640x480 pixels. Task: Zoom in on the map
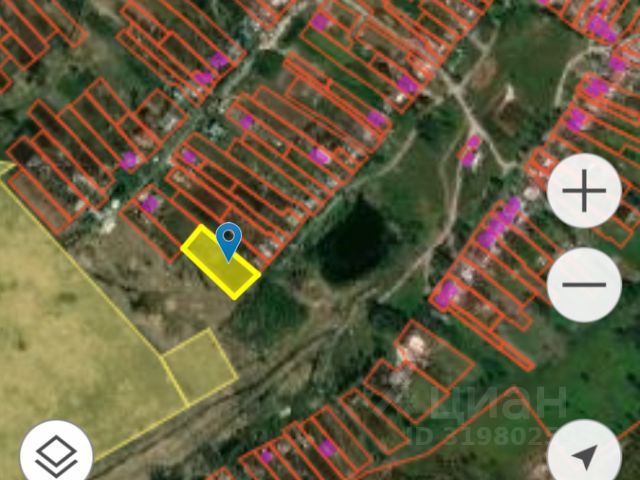tap(585, 192)
